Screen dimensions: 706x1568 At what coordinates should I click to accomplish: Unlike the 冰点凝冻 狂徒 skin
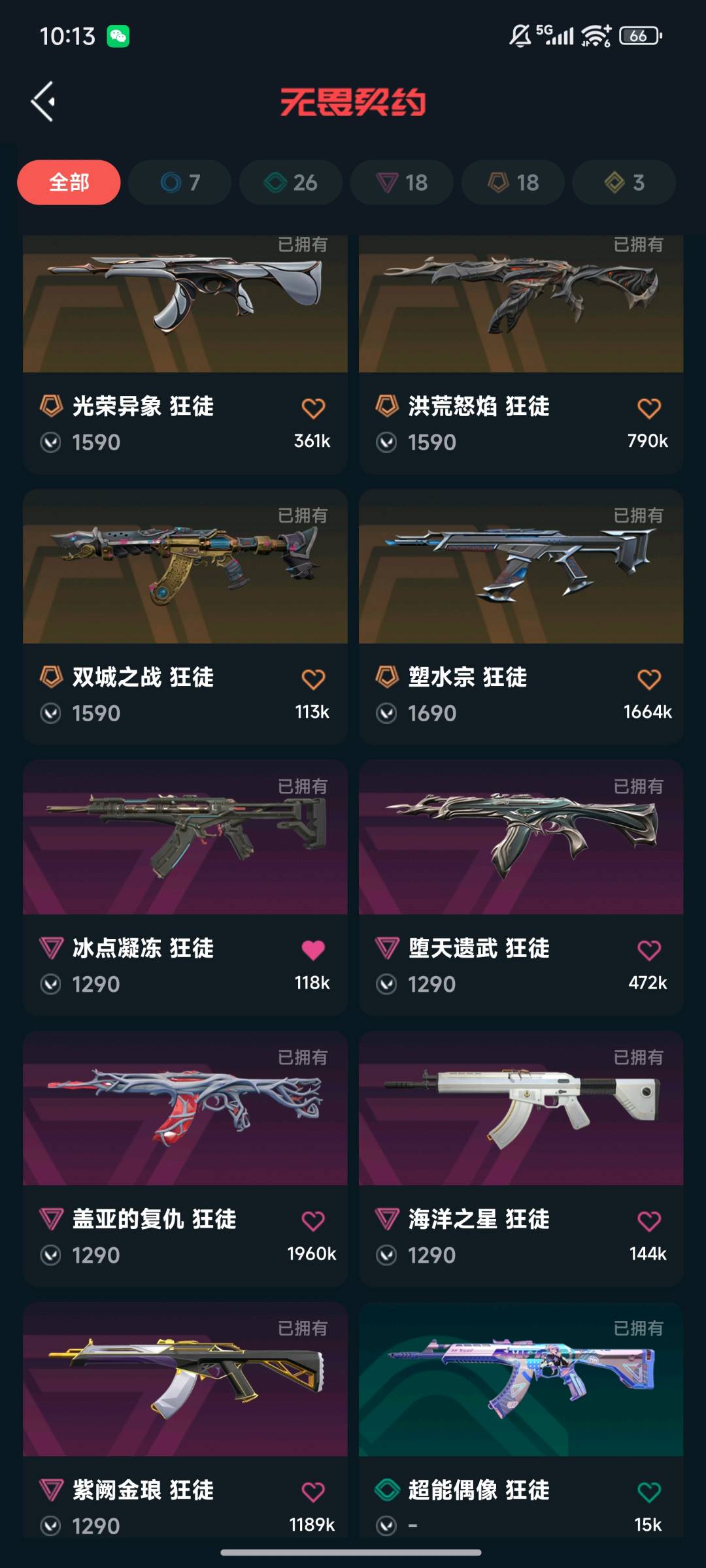tap(313, 950)
